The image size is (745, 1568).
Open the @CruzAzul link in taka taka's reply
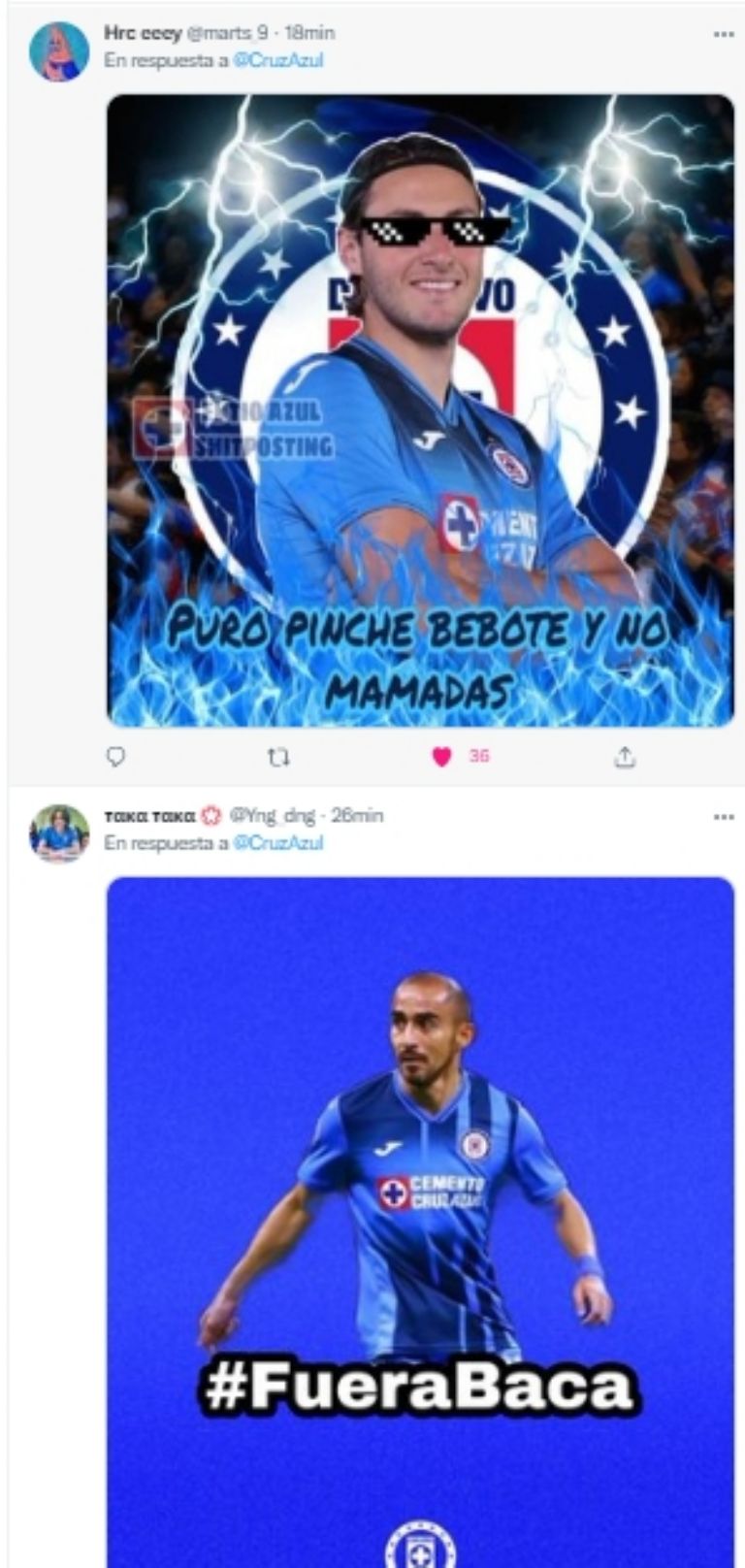pos(278,843)
